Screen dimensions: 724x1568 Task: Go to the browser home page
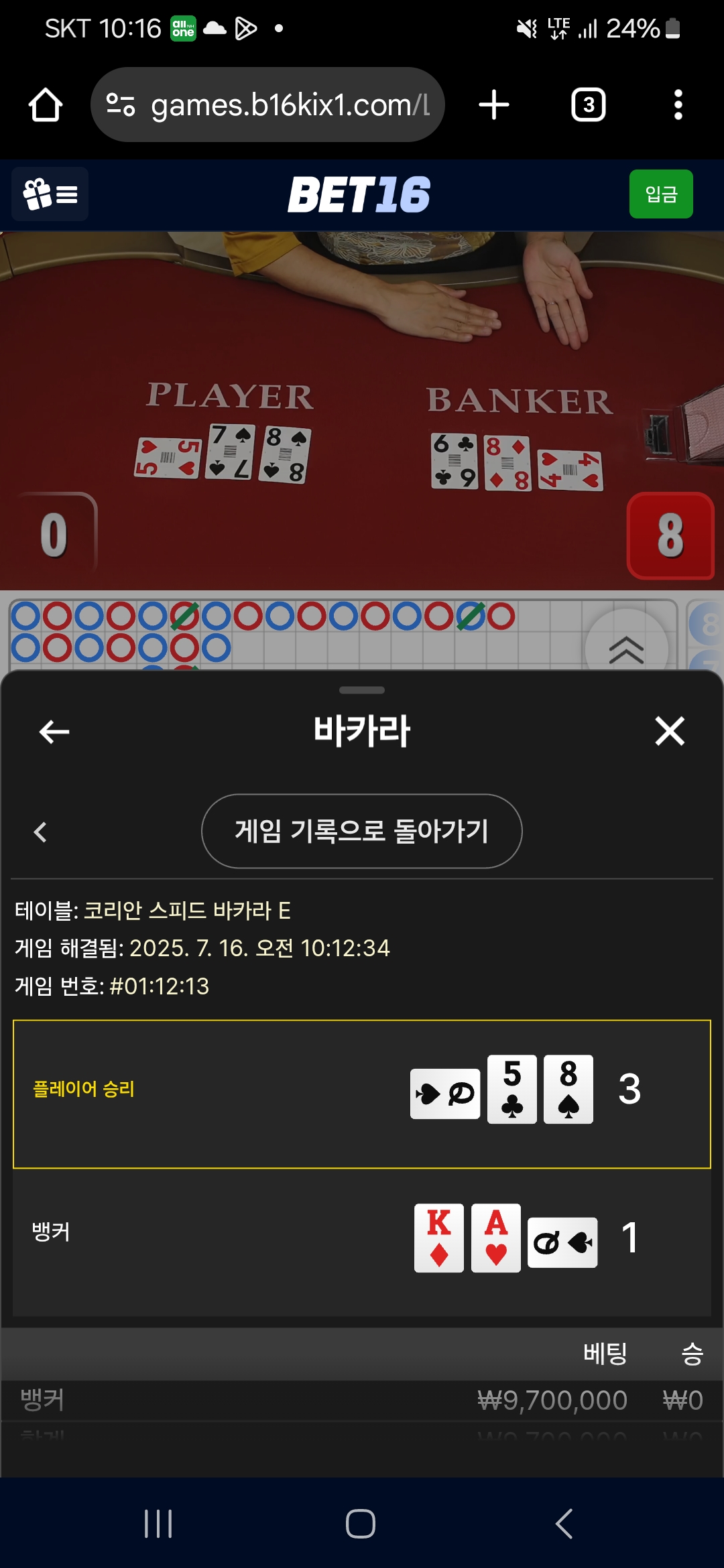46,105
